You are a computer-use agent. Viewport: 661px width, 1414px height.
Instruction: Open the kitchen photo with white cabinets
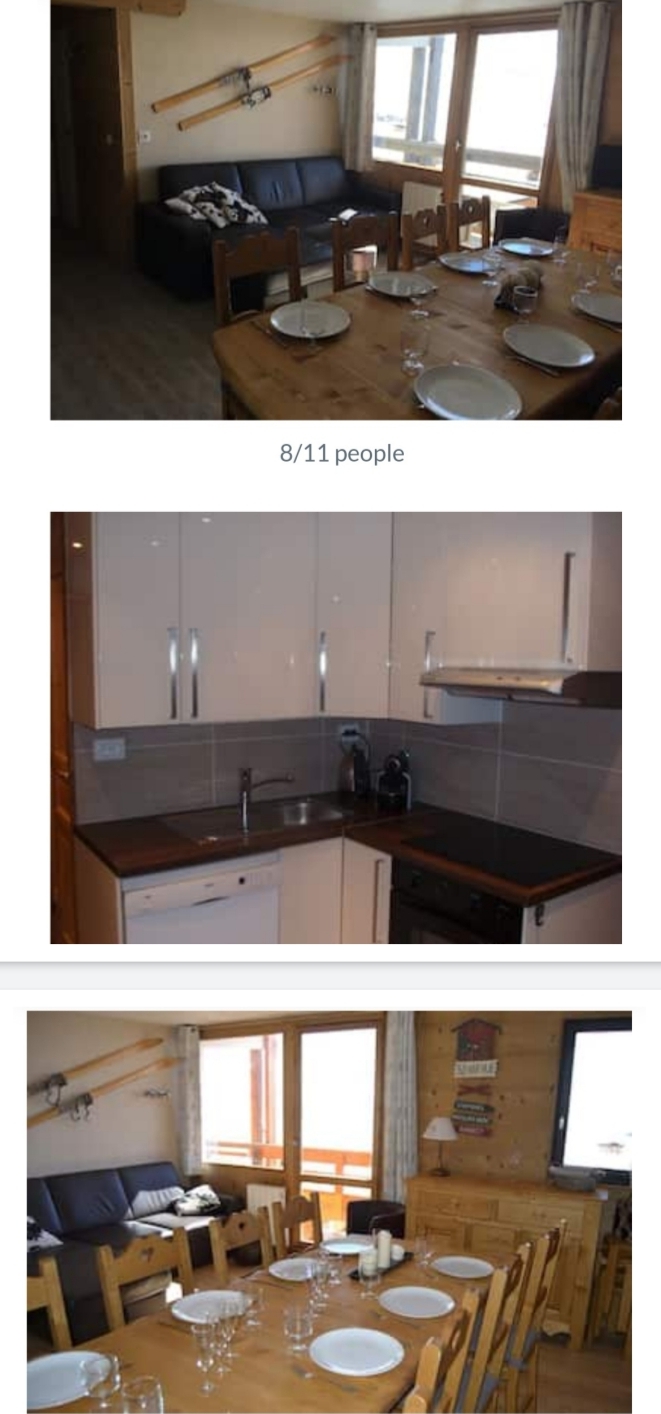point(336,728)
